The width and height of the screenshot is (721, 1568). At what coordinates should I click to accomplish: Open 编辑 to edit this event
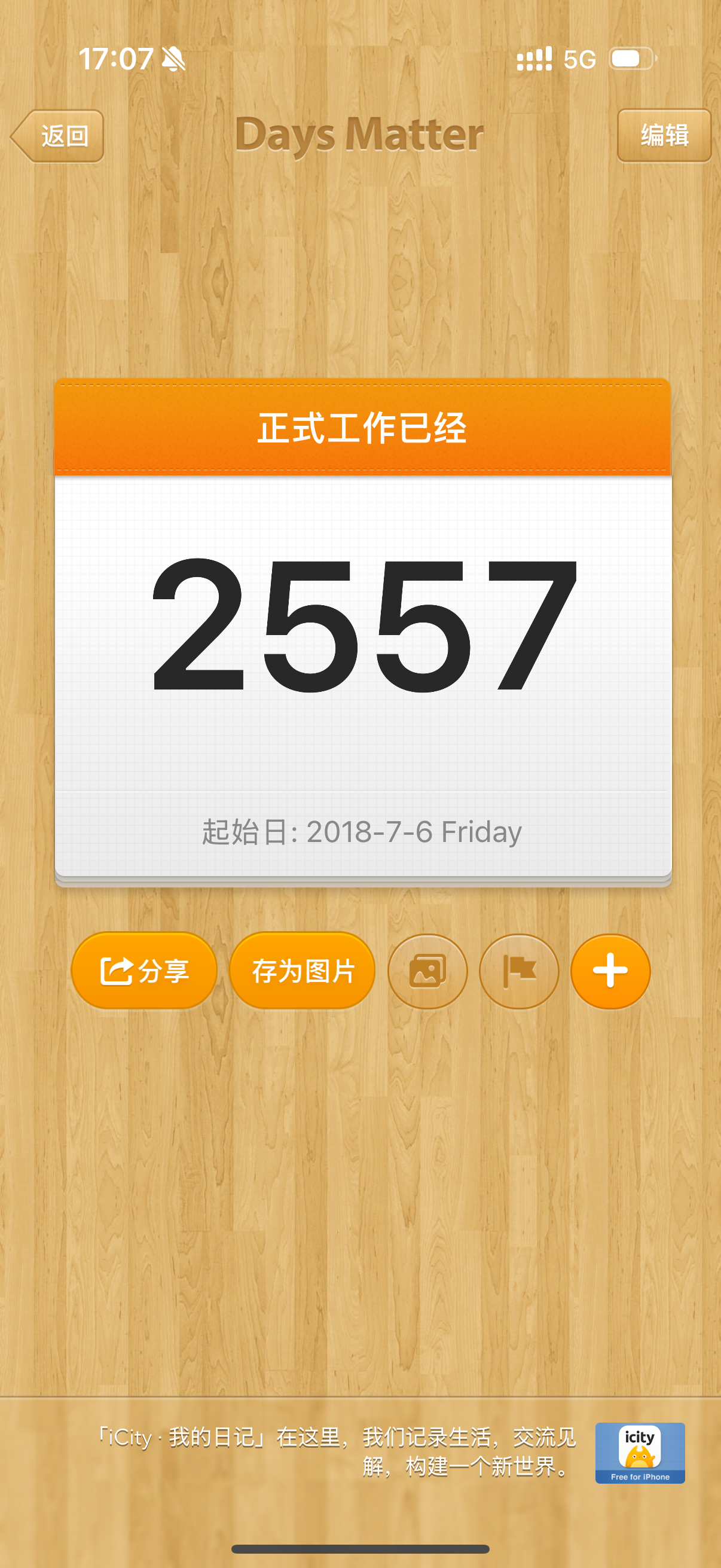(x=664, y=135)
